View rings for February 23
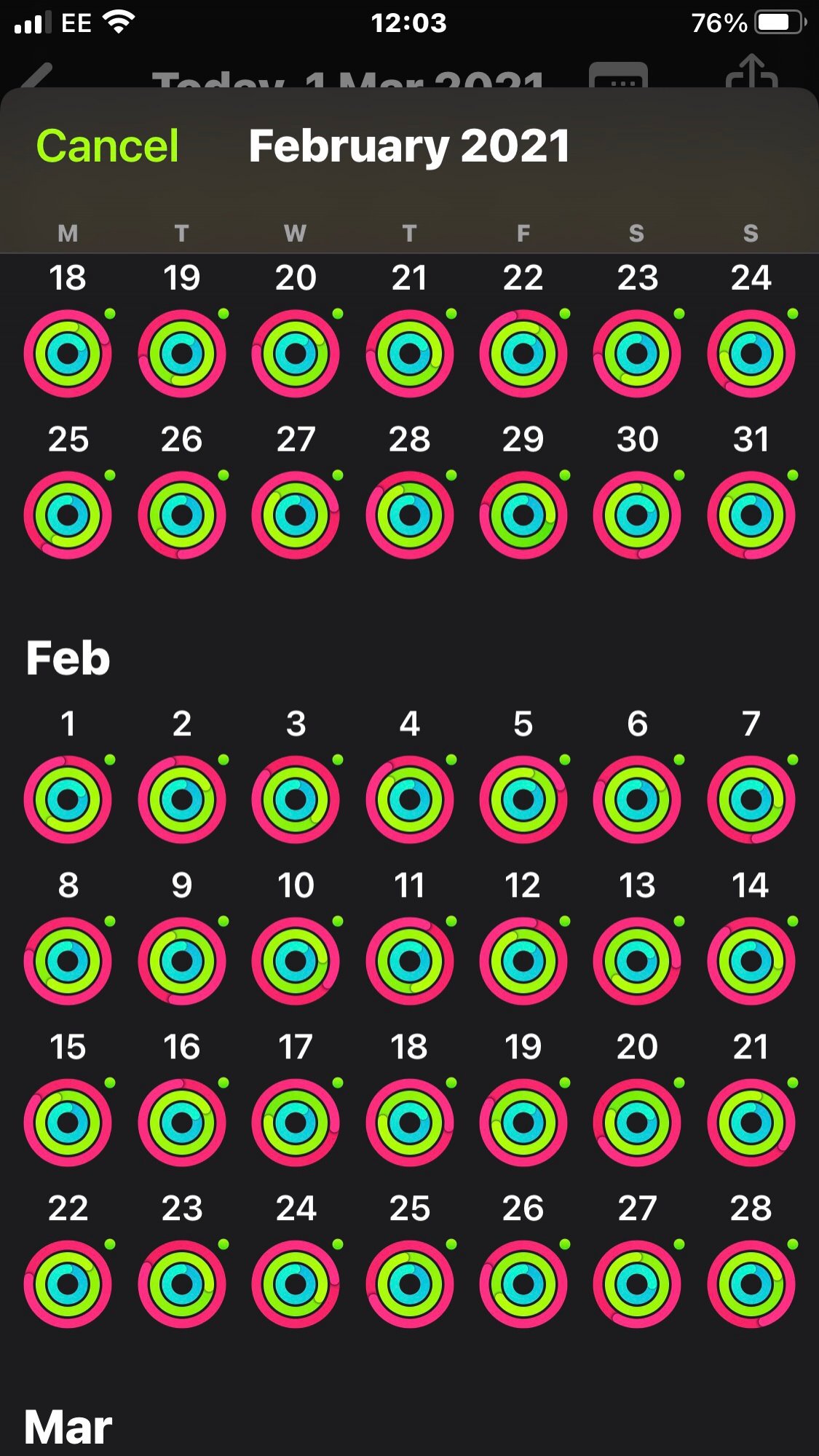This screenshot has width=819, height=1456. pyautogui.click(x=182, y=1283)
